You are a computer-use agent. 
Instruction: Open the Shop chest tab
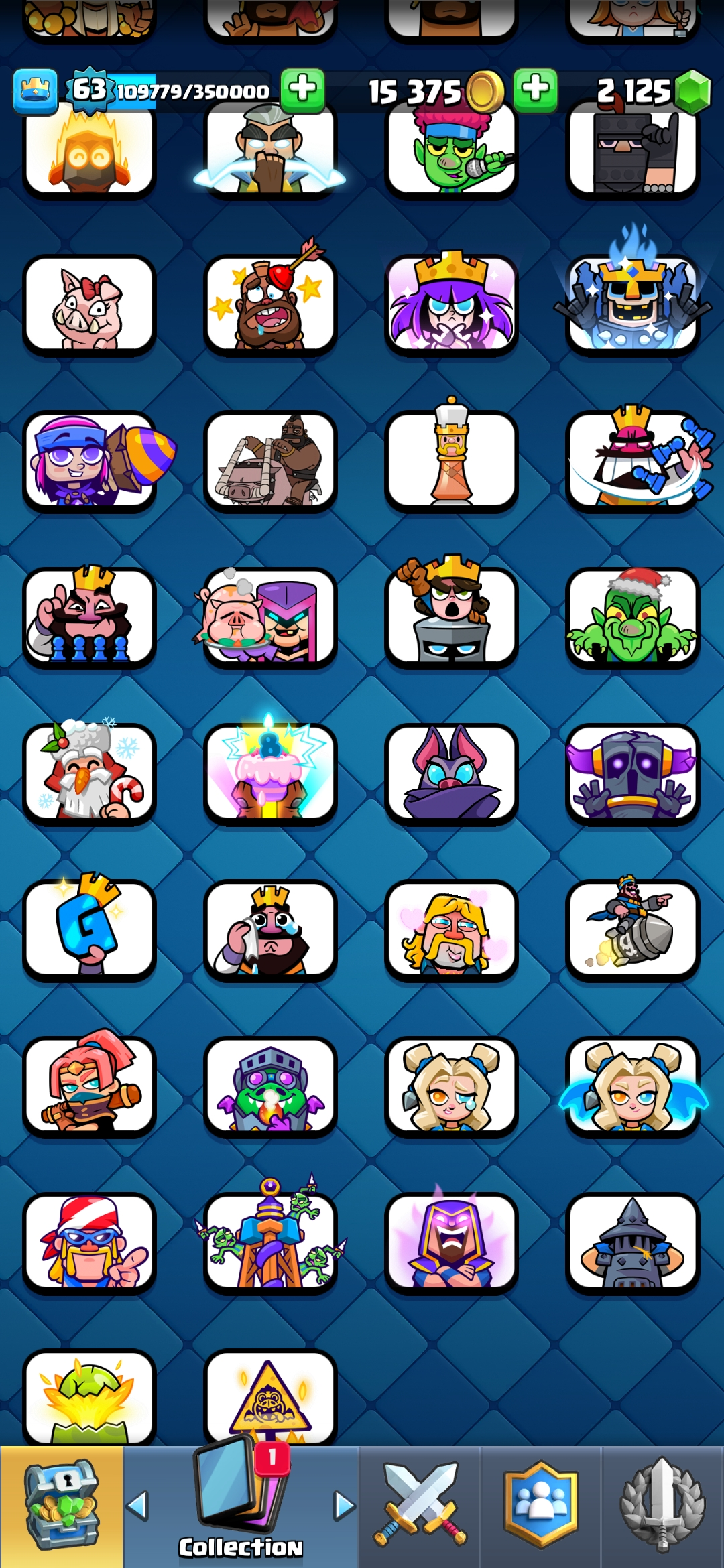(x=62, y=1506)
